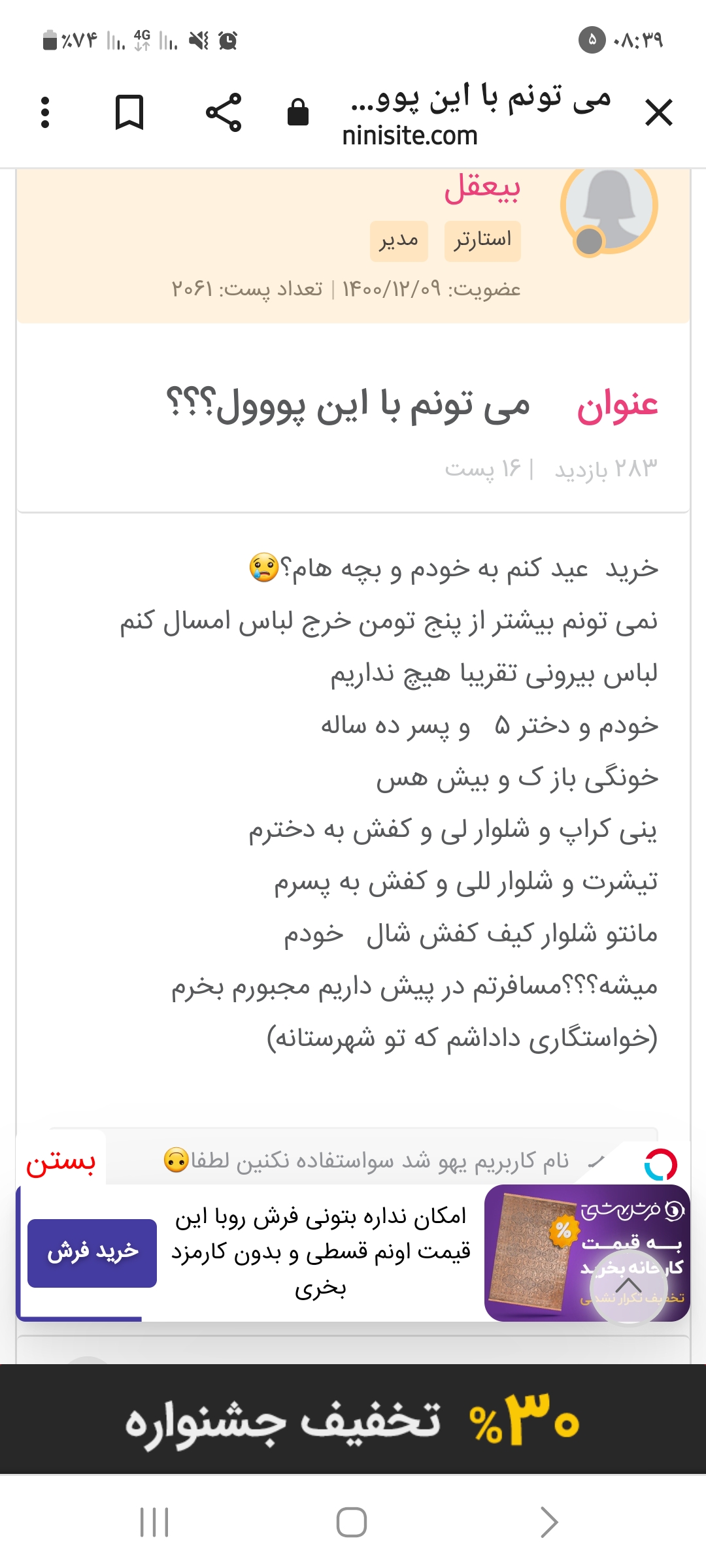Go to the home screen
This screenshot has height=1568, width=706.
tap(352, 1522)
